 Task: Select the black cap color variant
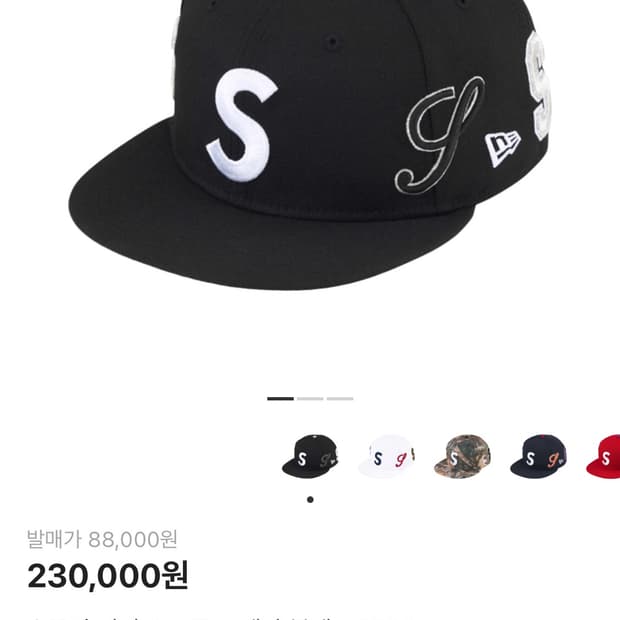pyautogui.click(x=310, y=457)
